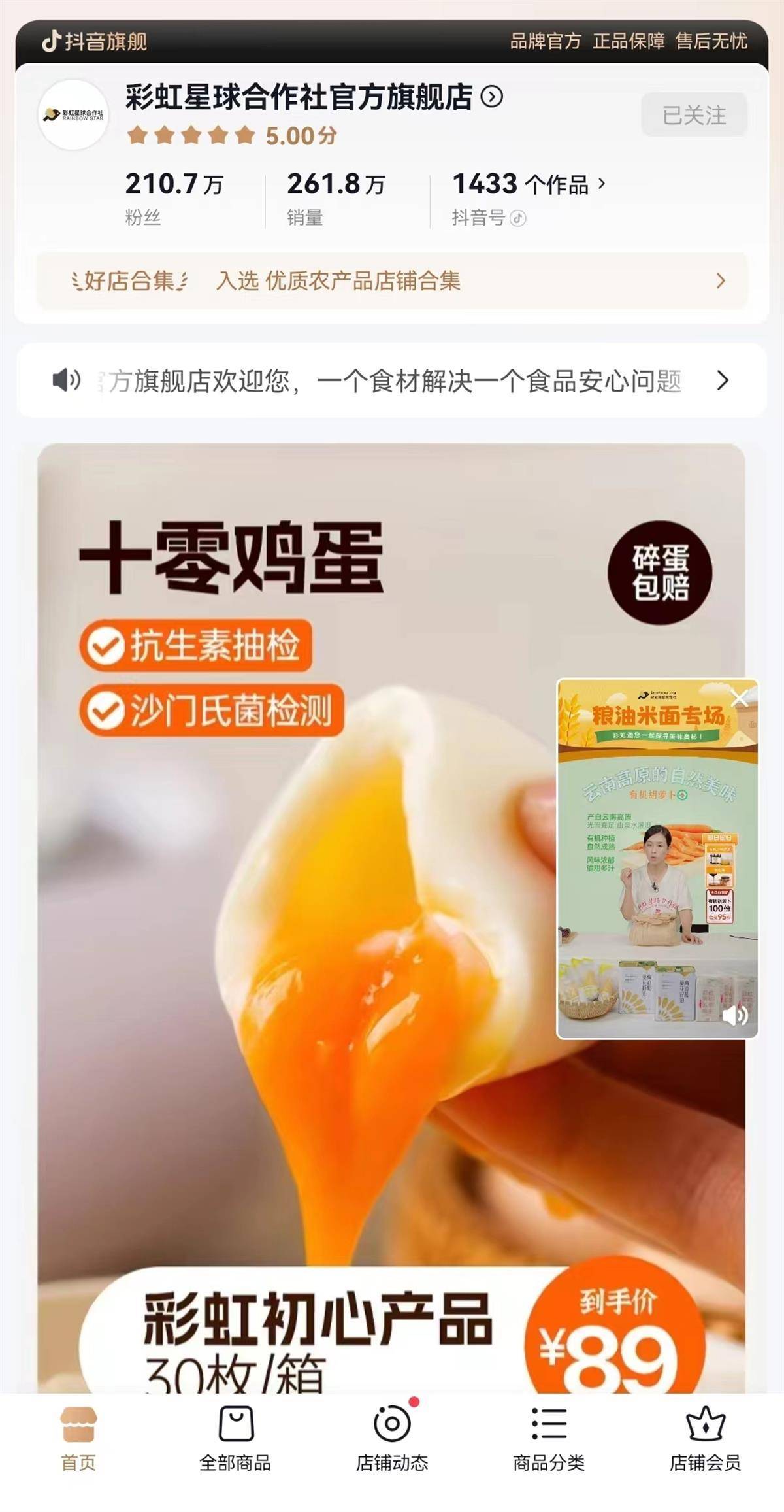Open store details arrow beside shop name
This screenshot has height=1512, width=784.
tap(492, 97)
